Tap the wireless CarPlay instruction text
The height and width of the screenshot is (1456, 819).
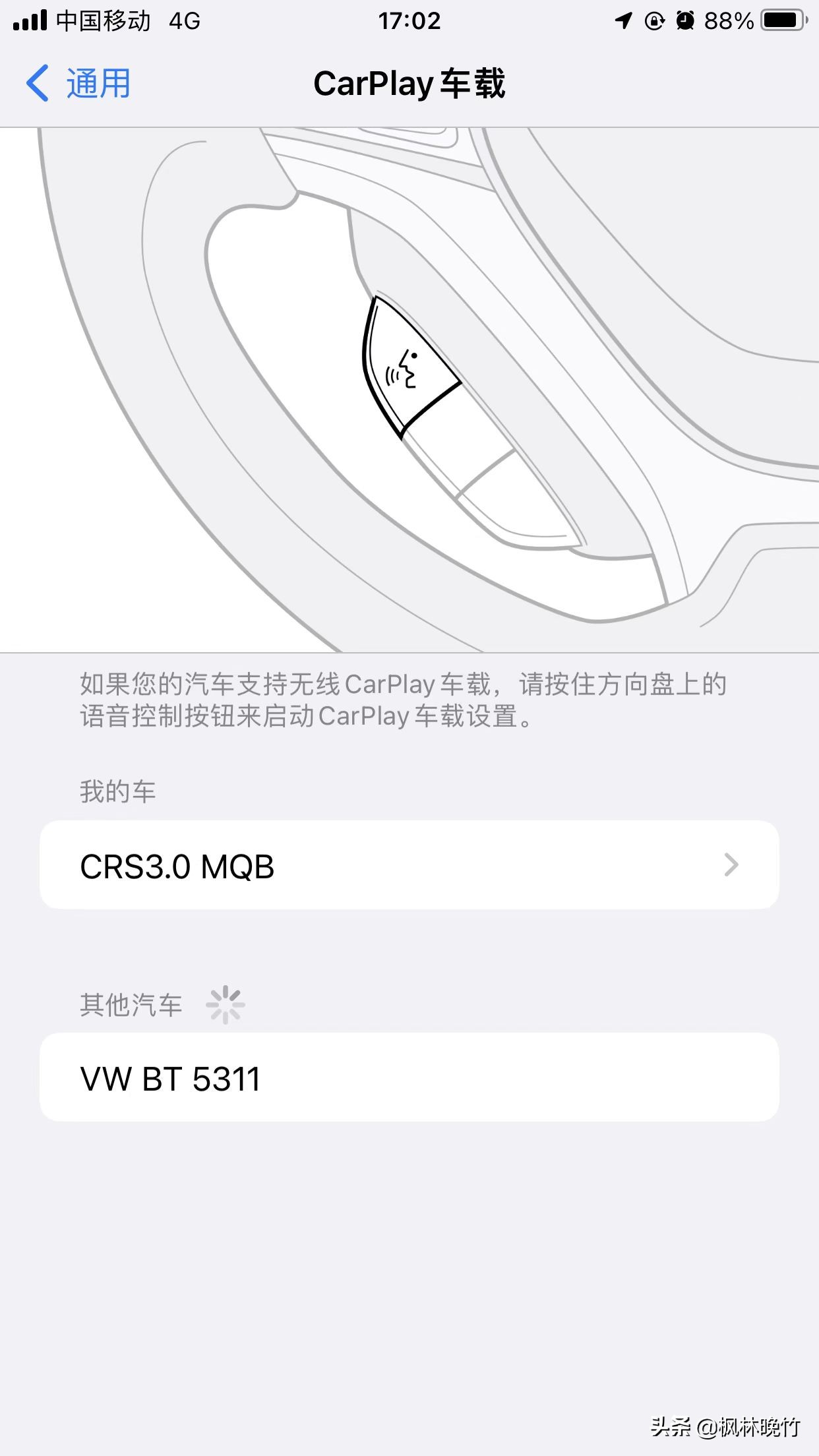(402, 699)
